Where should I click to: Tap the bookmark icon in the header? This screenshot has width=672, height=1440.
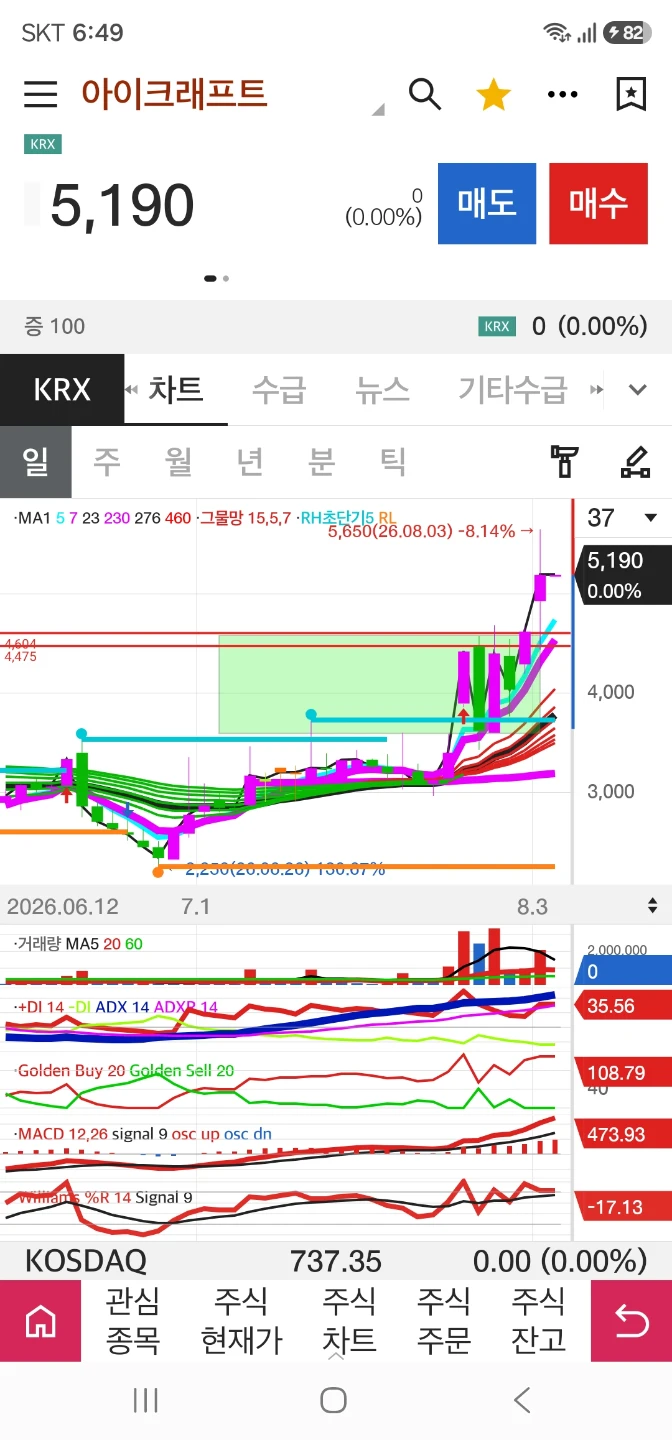tap(630, 94)
